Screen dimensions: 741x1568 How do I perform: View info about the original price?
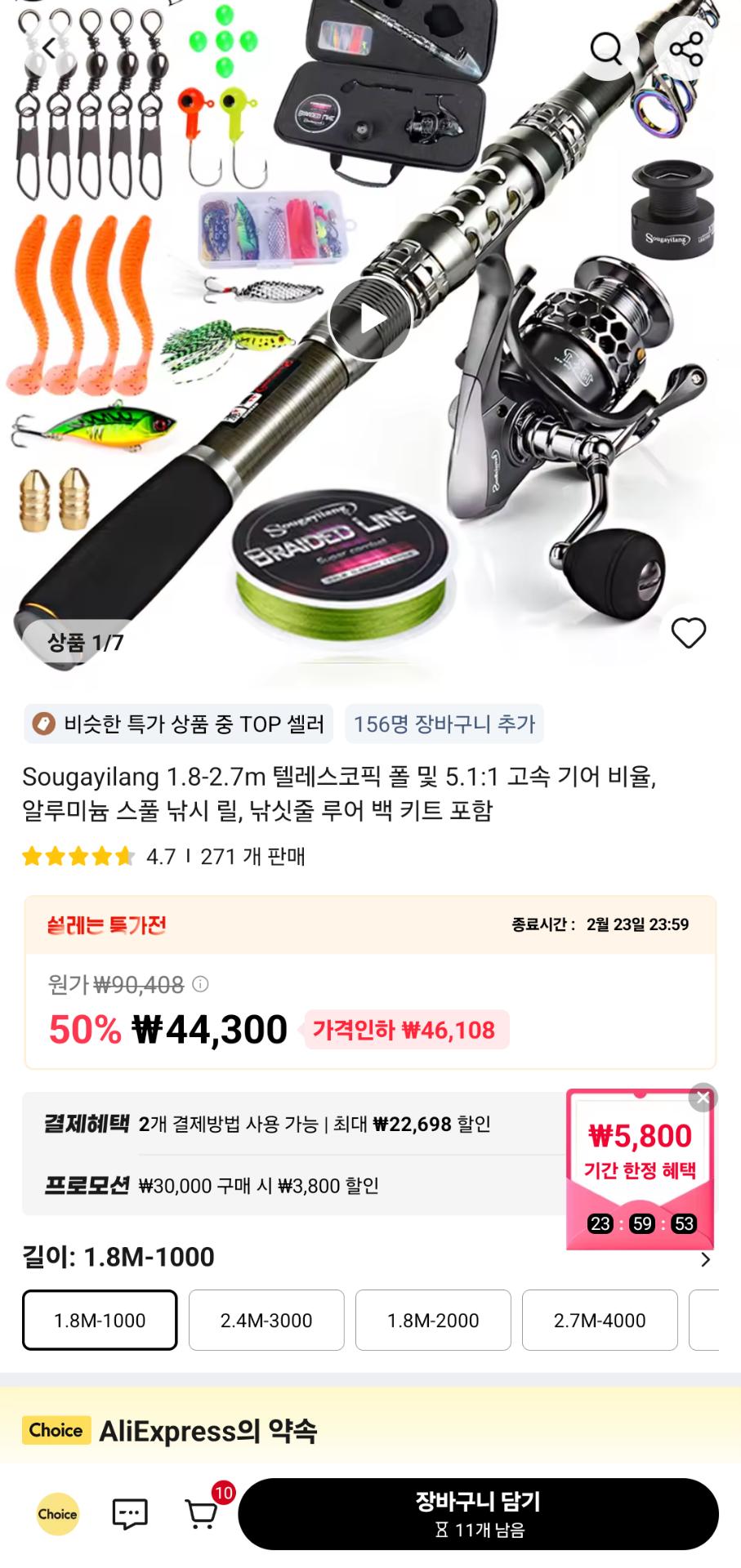200,985
